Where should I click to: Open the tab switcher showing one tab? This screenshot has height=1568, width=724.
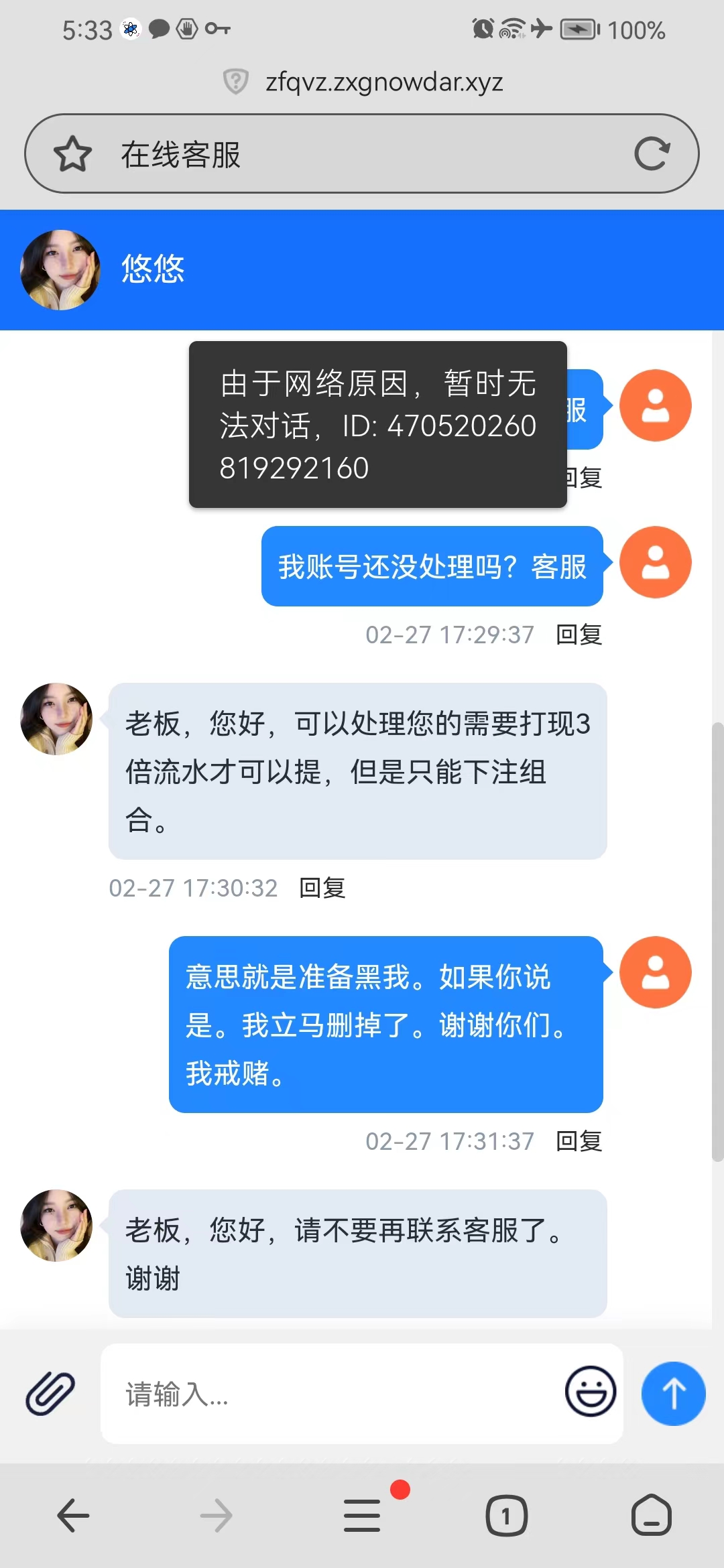pos(506,1515)
